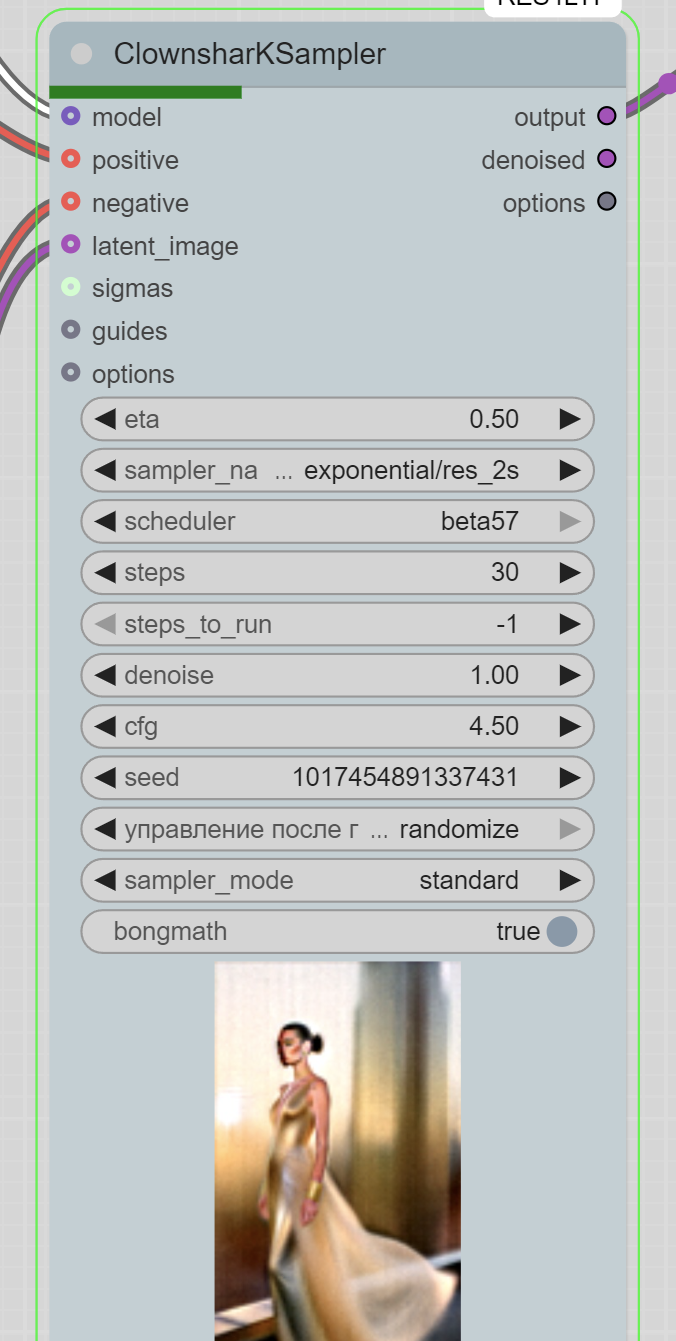Decrease steps with the left arrow
This screenshot has height=1341, width=676.
[x=105, y=573]
